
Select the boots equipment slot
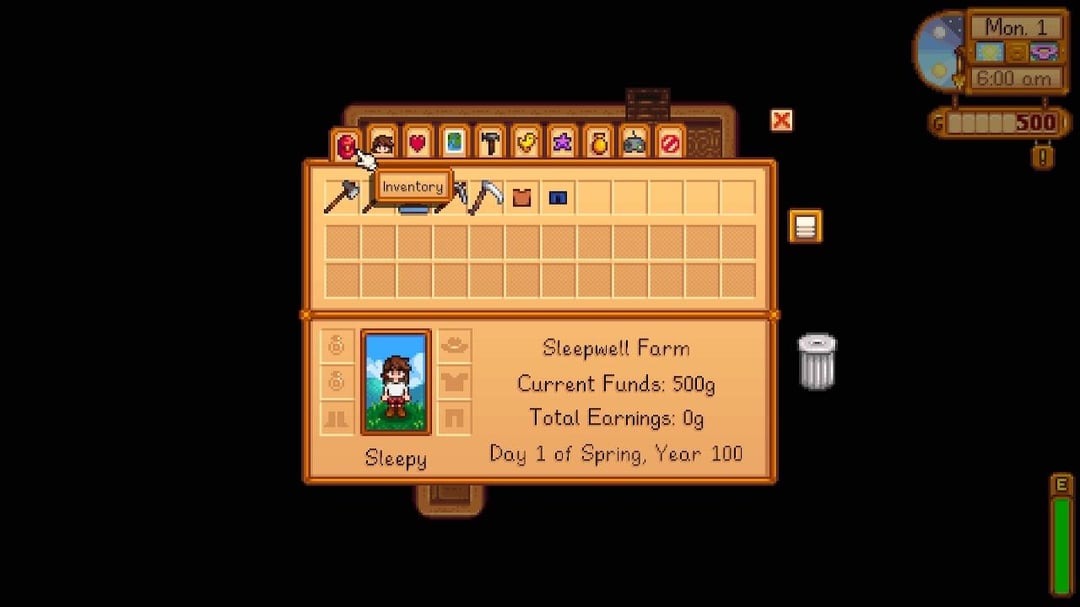pyautogui.click(x=337, y=417)
